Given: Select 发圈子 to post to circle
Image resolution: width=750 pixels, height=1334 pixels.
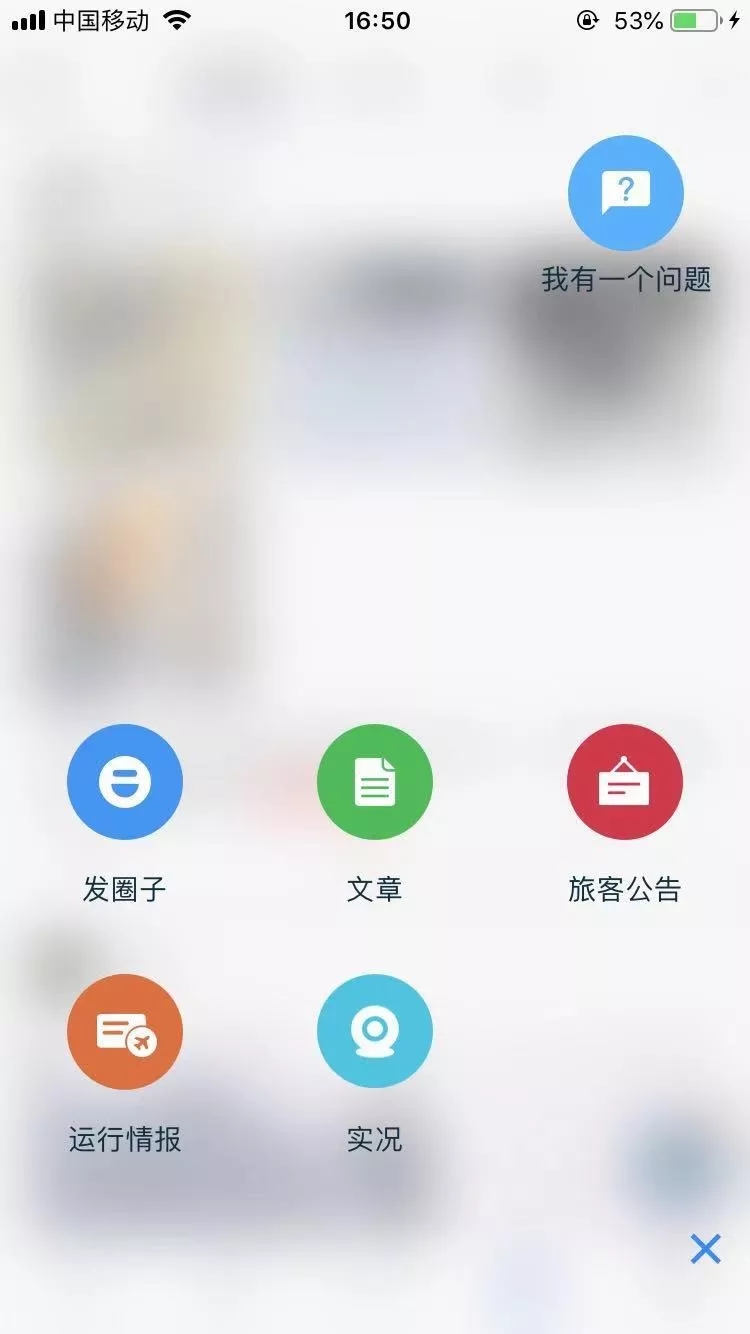Looking at the screenshot, I should pos(125,783).
